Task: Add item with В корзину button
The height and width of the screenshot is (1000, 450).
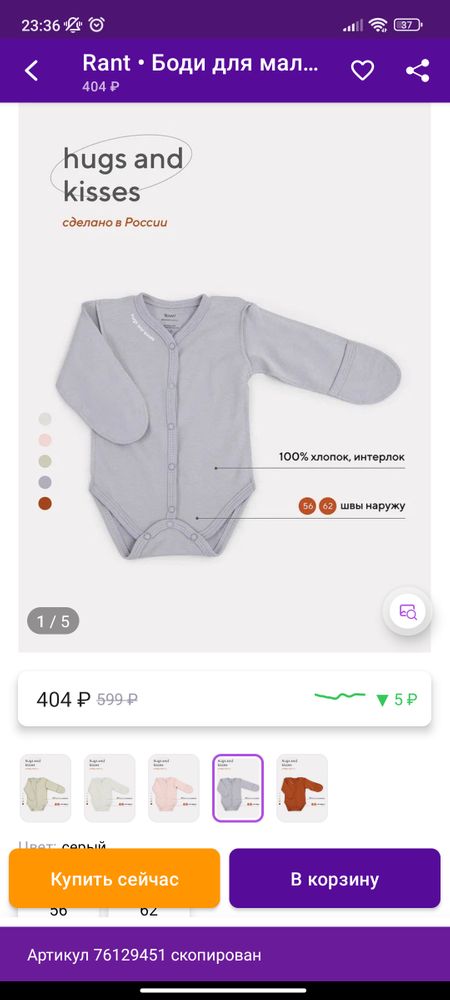Action: click(x=335, y=879)
